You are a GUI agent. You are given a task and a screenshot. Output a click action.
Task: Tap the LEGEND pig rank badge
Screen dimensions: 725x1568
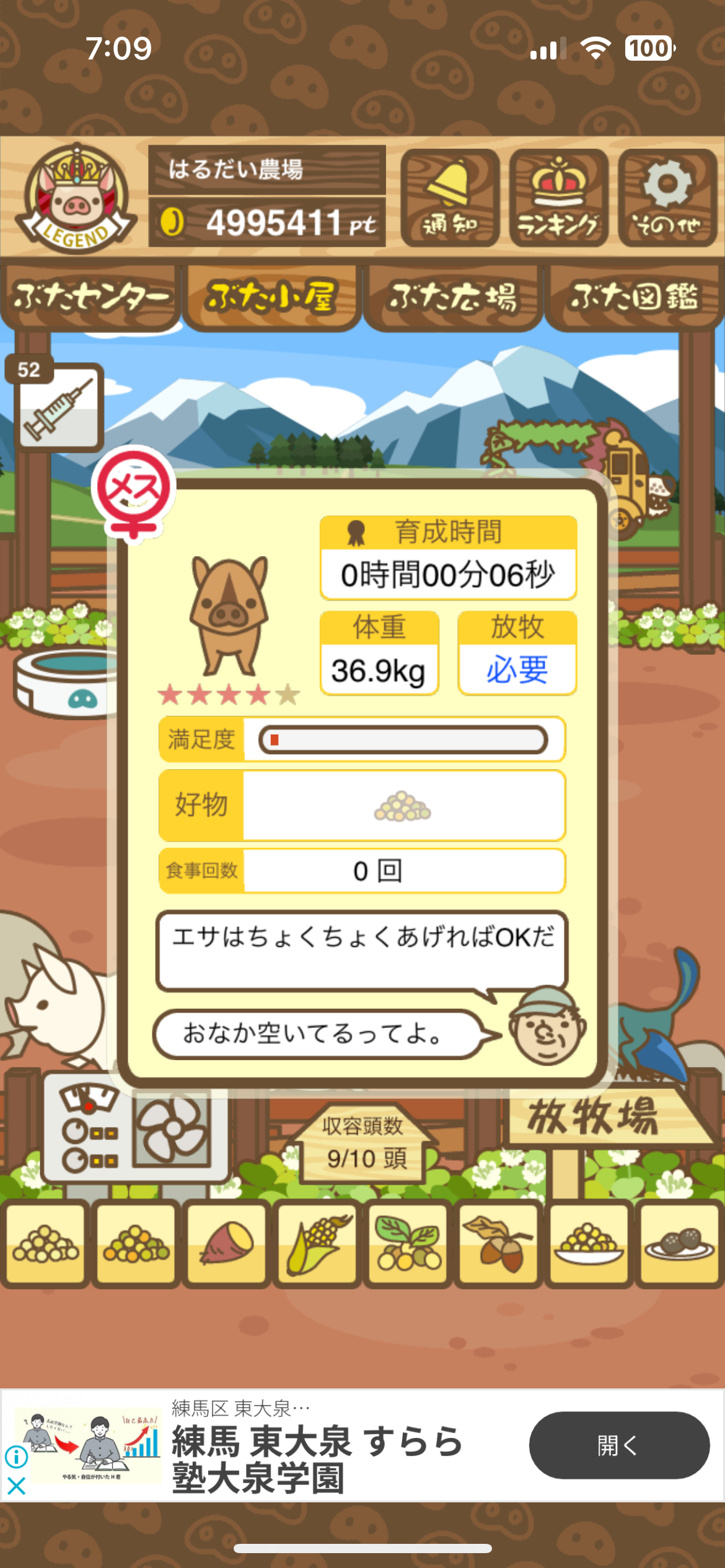(76, 198)
